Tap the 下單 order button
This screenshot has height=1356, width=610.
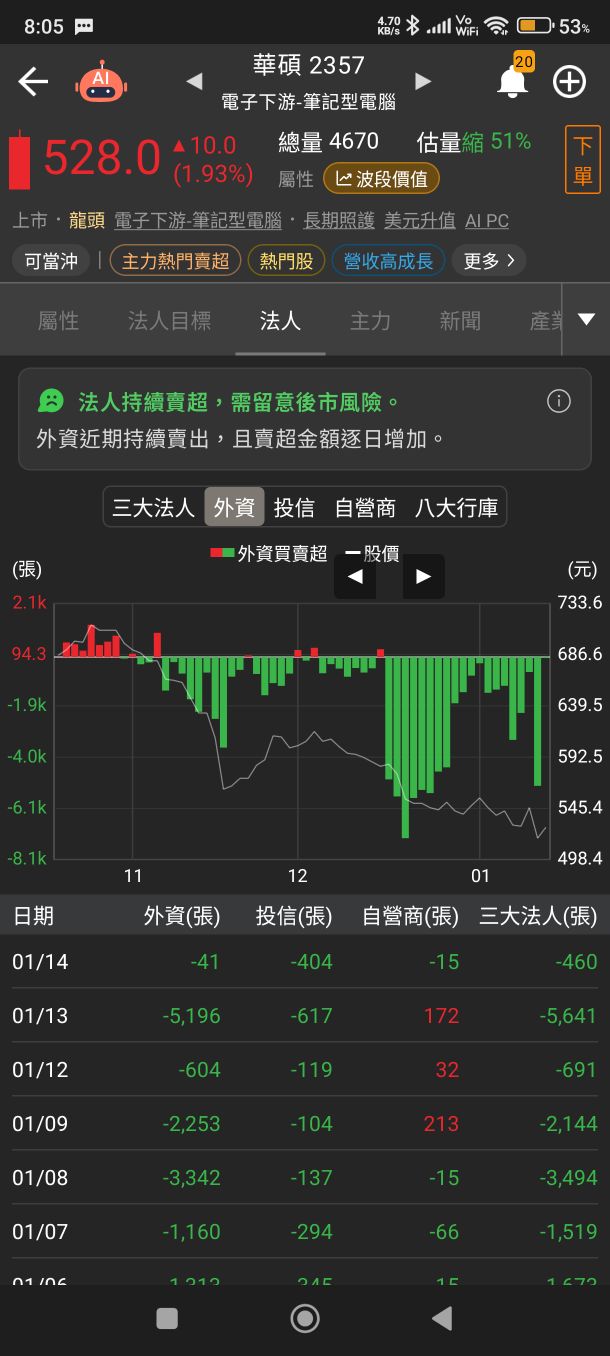[582, 159]
